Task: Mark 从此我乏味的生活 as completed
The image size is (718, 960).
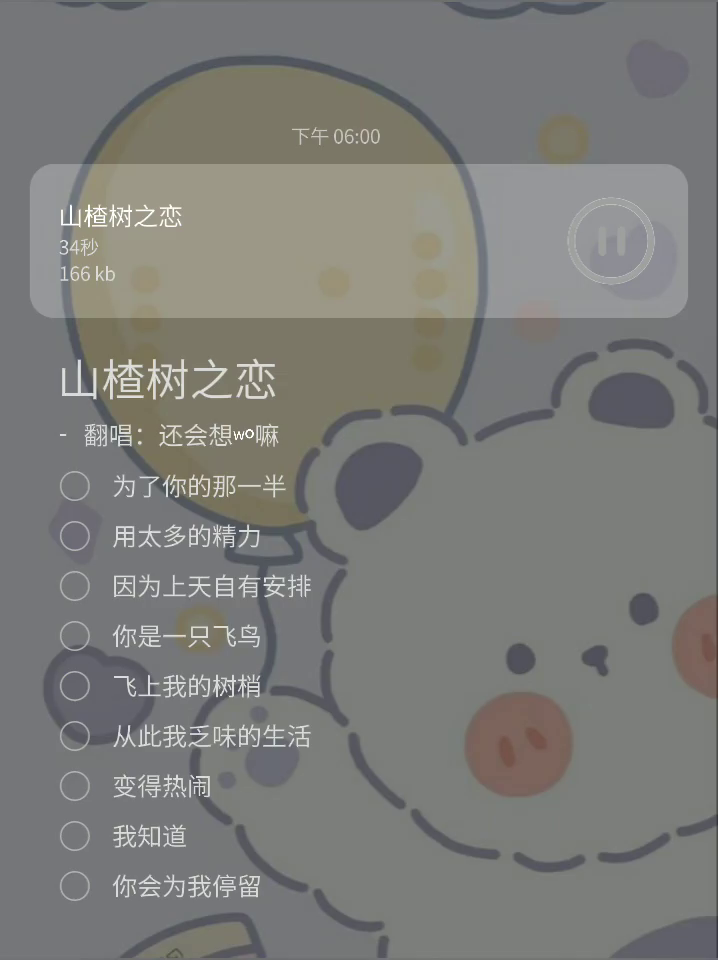Action: (75, 736)
